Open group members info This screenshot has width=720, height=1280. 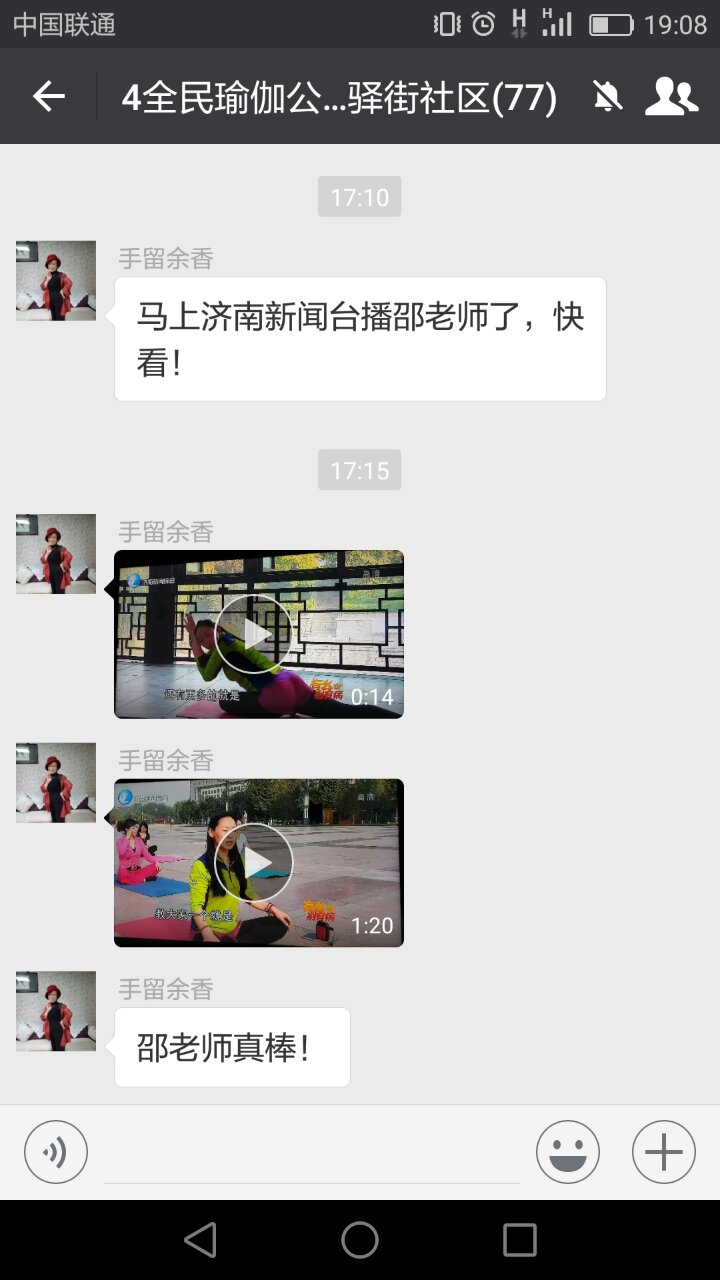coord(671,97)
